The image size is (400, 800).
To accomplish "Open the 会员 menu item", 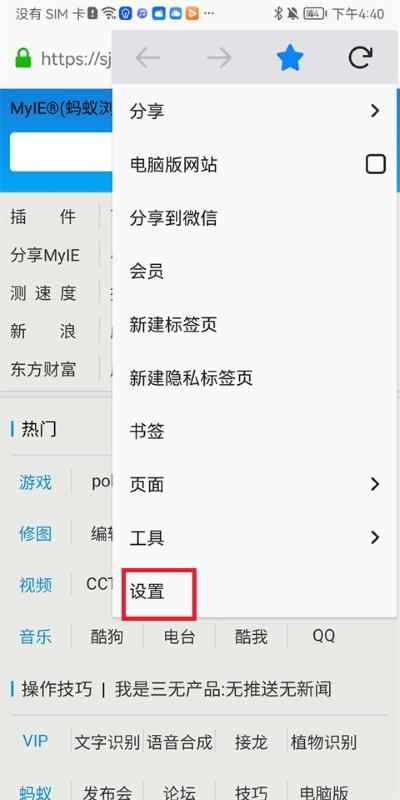I will pyautogui.click(x=255, y=271).
